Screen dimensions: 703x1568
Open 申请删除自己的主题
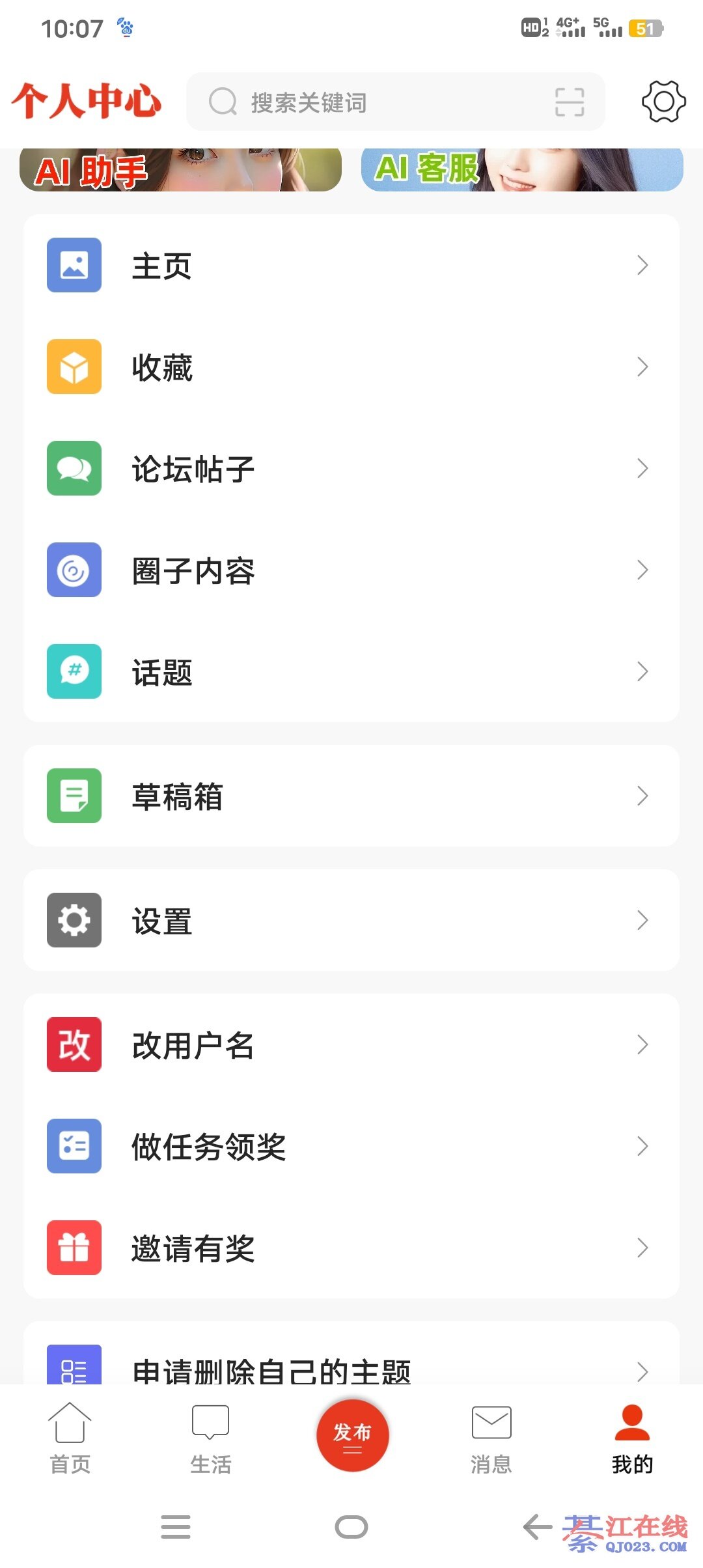coord(351,1367)
